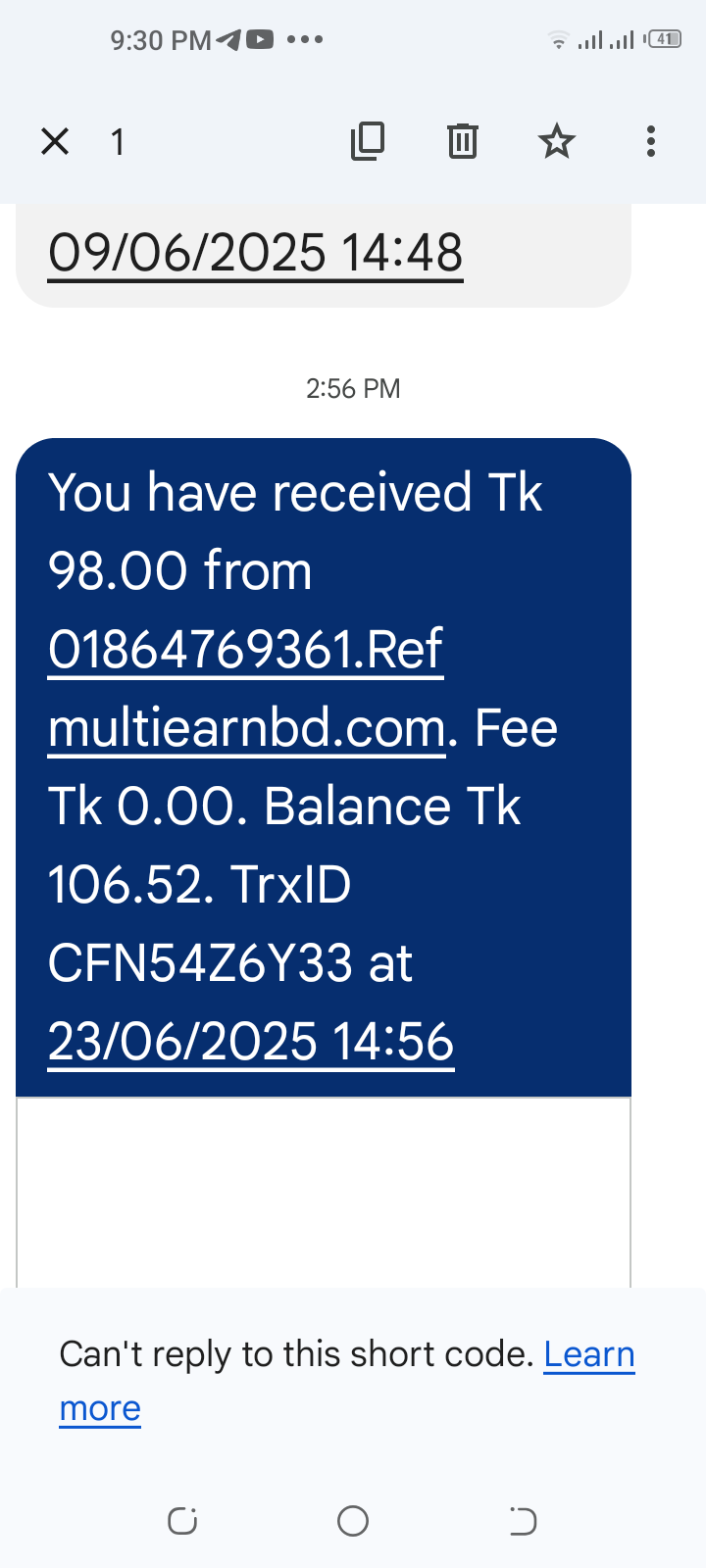Go to the home screen
Screen dimensions: 706x1568
353,1521
